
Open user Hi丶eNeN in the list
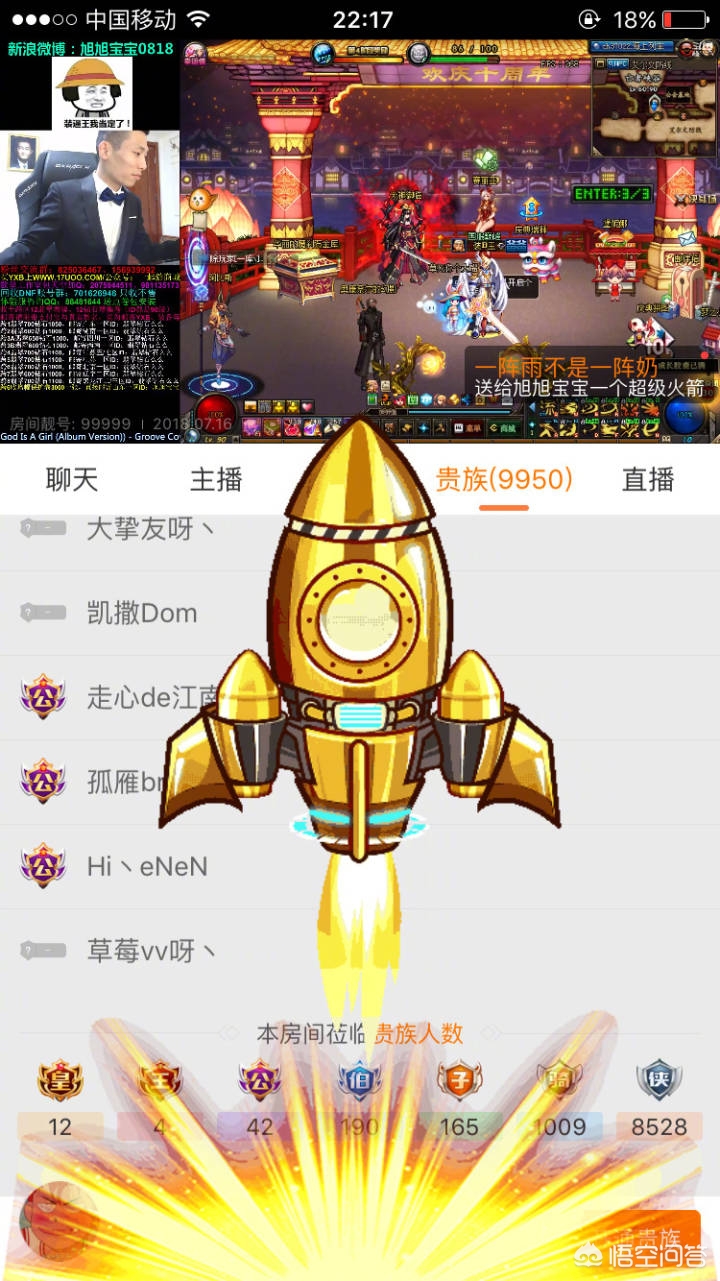(360, 866)
